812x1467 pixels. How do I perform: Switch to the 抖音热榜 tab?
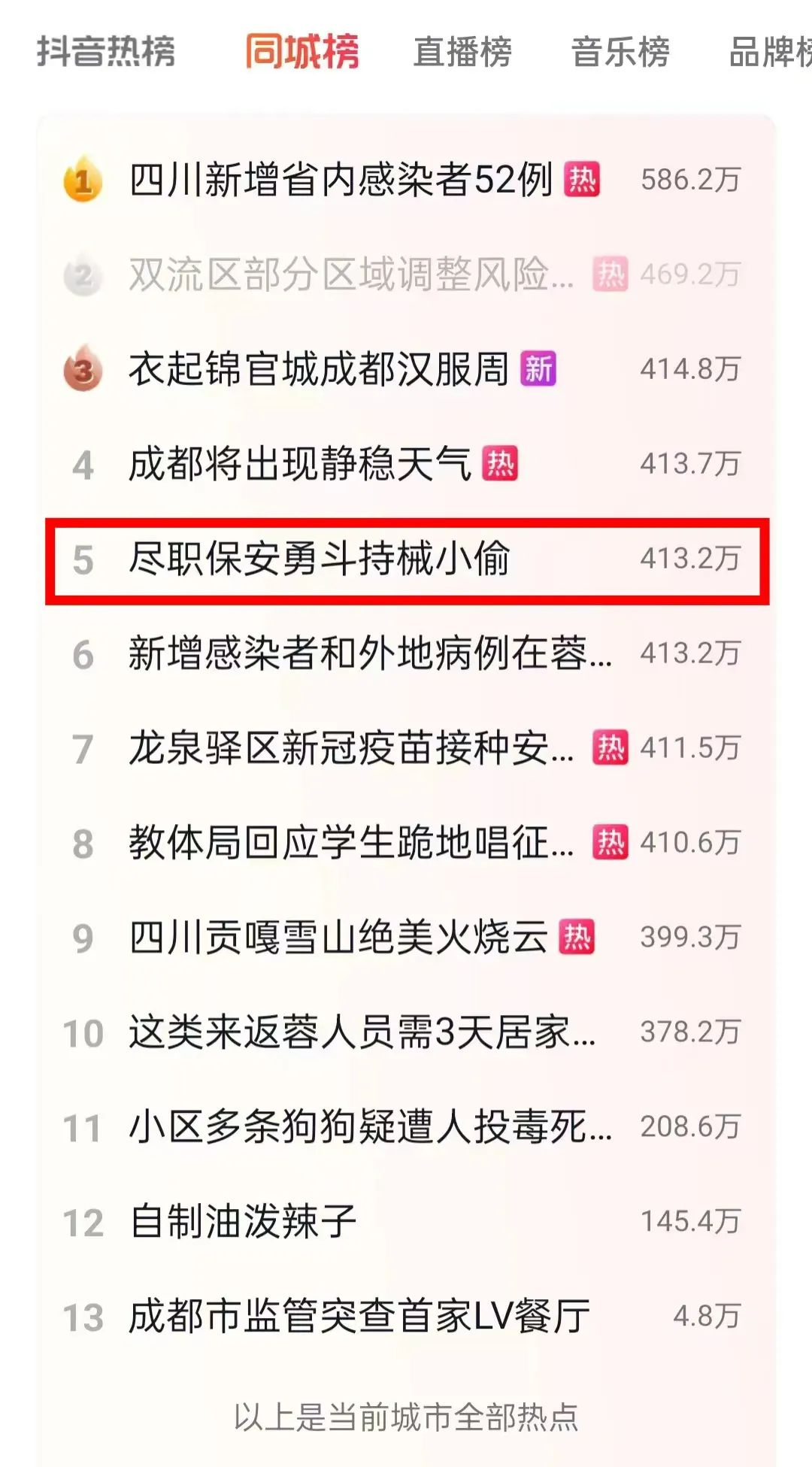[106, 52]
